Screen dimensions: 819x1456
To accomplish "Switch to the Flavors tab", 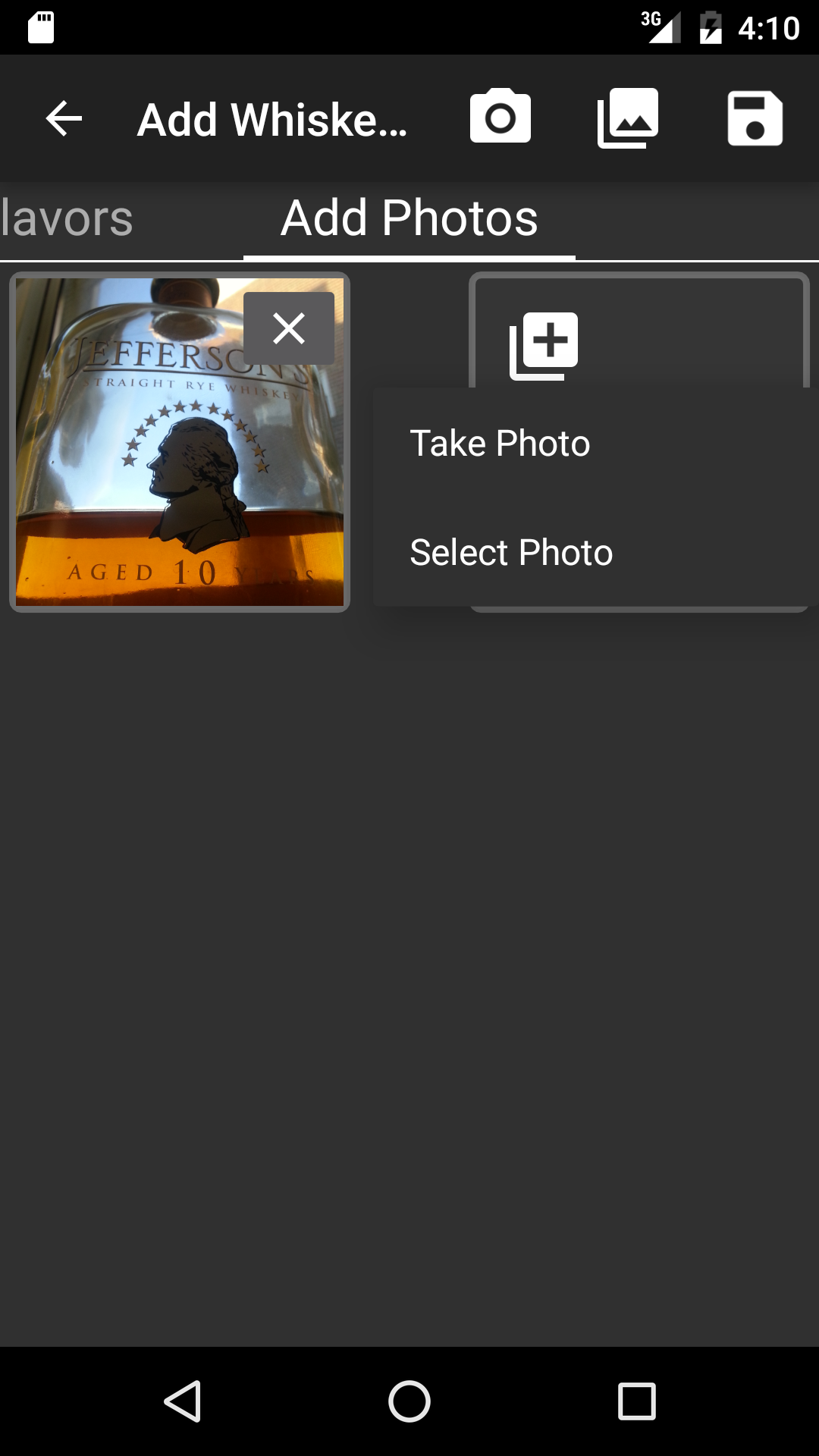I will pyautogui.click(x=67, y=218).
